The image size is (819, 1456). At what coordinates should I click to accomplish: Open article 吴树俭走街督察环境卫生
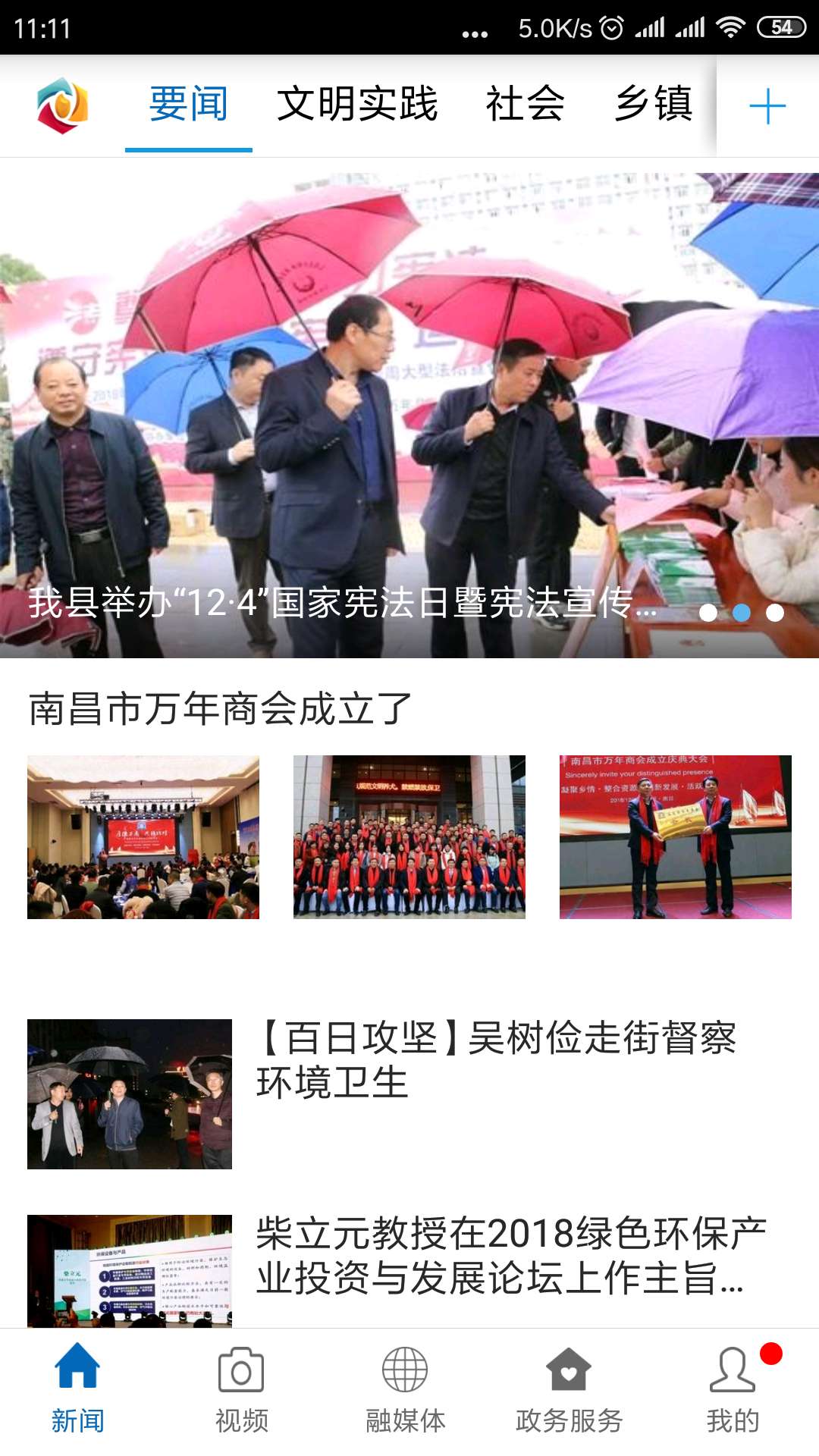tap(496, 1059)
